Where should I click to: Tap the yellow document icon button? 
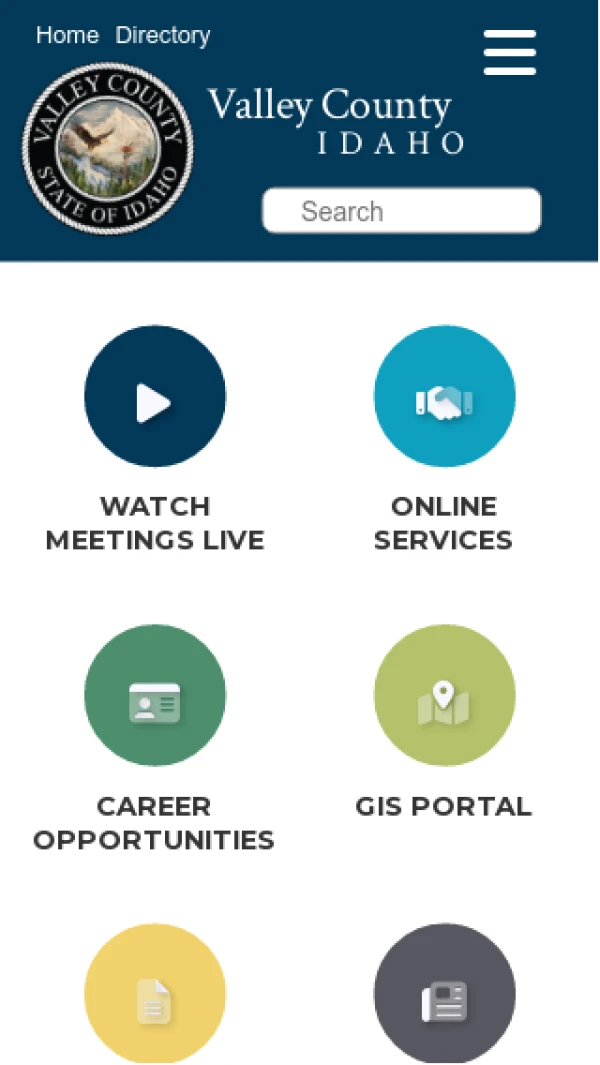point(155,994)
